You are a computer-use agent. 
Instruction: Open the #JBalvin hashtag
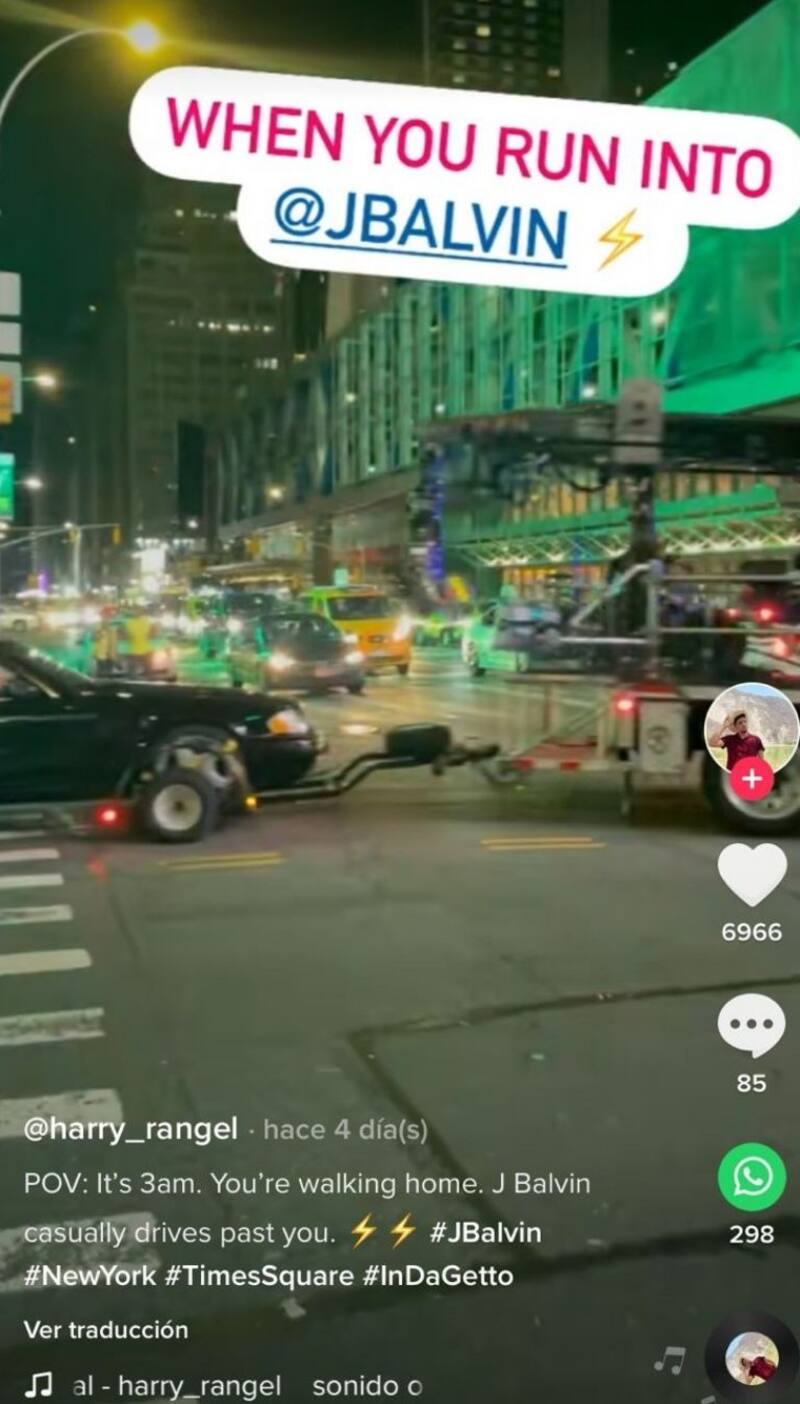485,1233
